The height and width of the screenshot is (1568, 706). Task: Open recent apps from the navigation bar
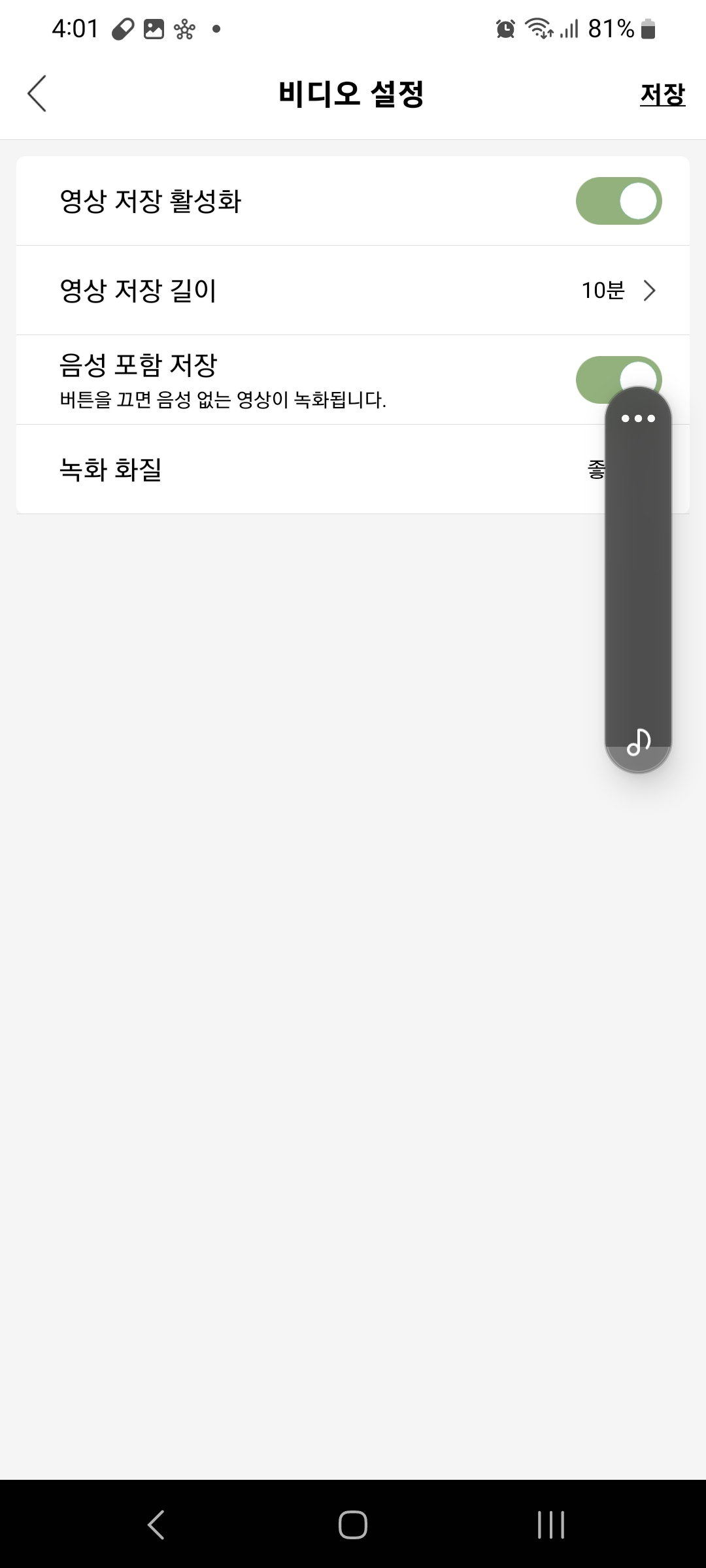coord(550,1525)
